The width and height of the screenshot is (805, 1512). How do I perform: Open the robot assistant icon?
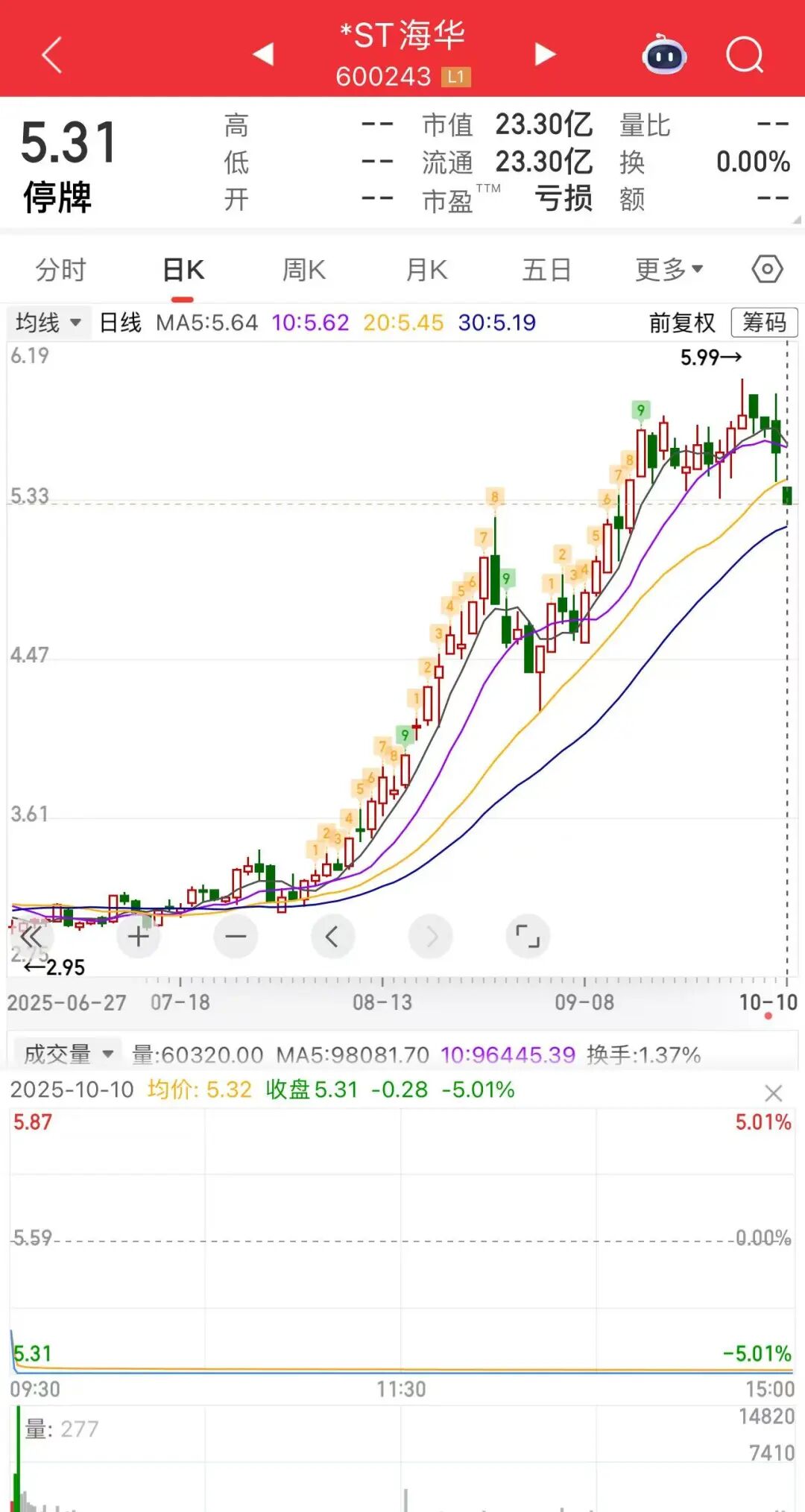[x=664, y=55]
